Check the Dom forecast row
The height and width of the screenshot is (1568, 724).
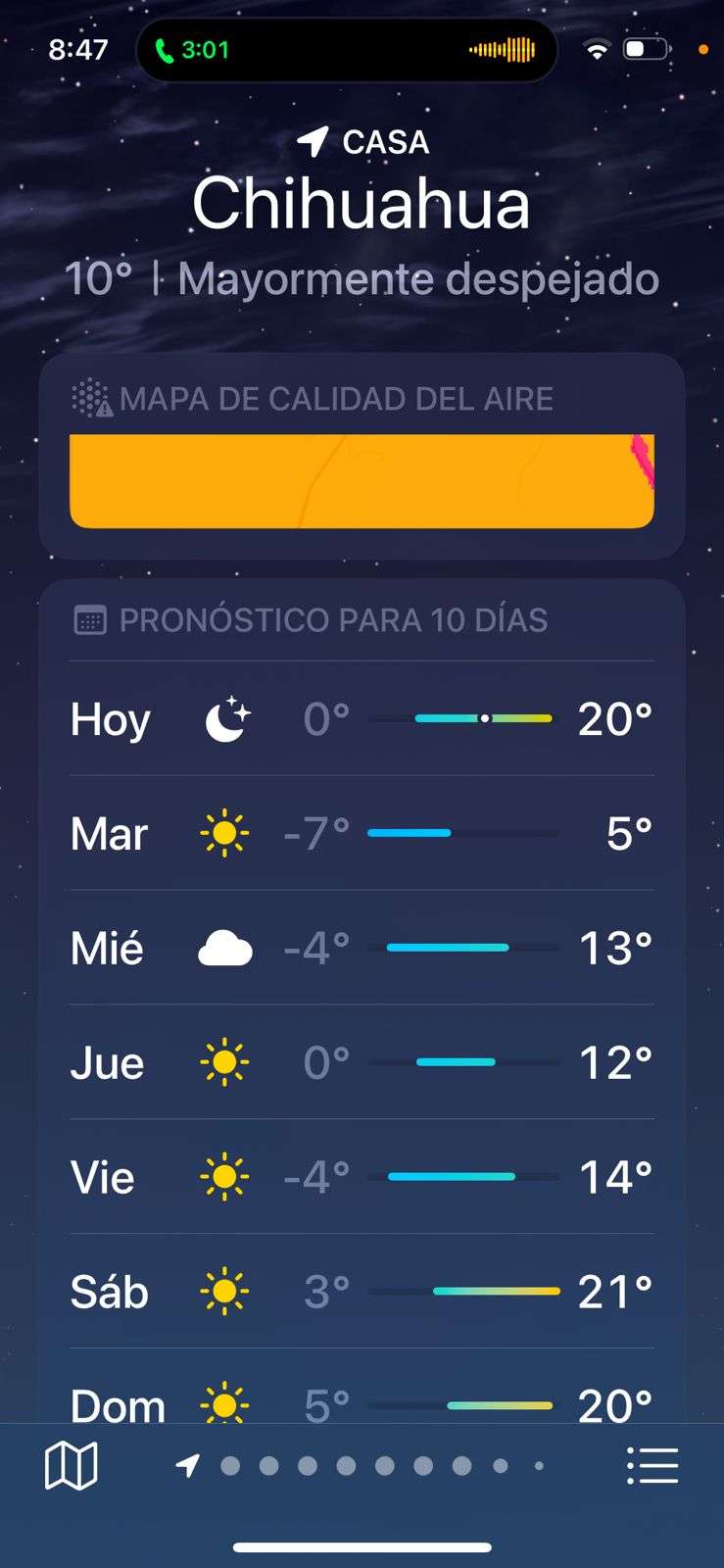point(362,1403)
